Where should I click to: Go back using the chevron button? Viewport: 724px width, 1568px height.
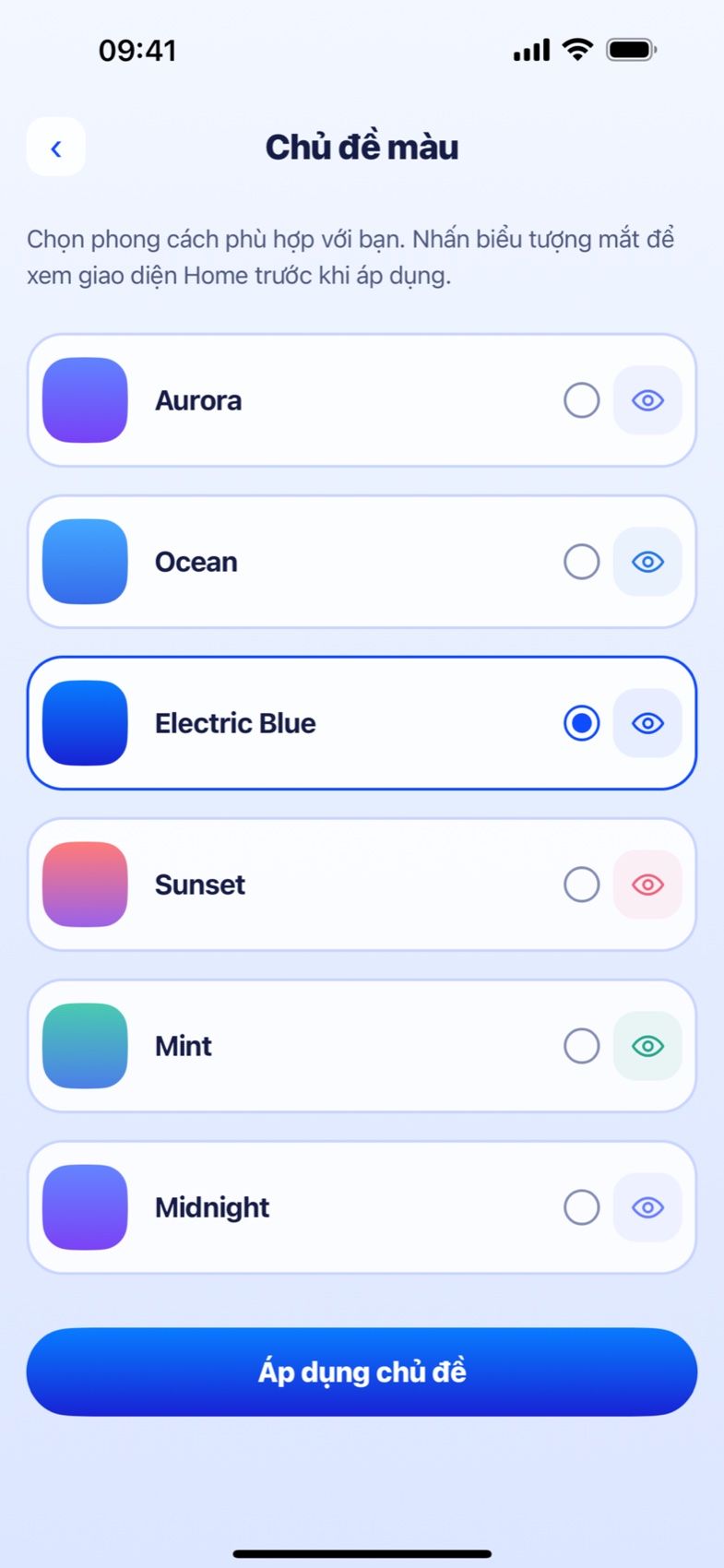[x=56, y=147]
